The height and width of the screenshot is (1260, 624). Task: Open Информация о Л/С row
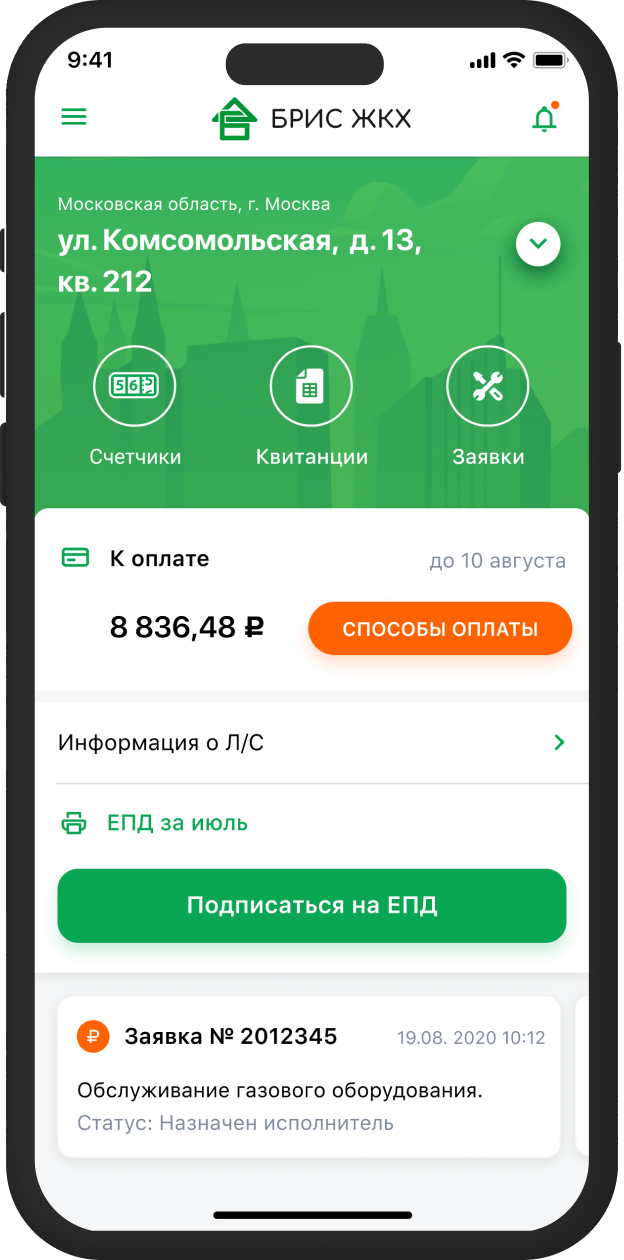pos(311,743)
